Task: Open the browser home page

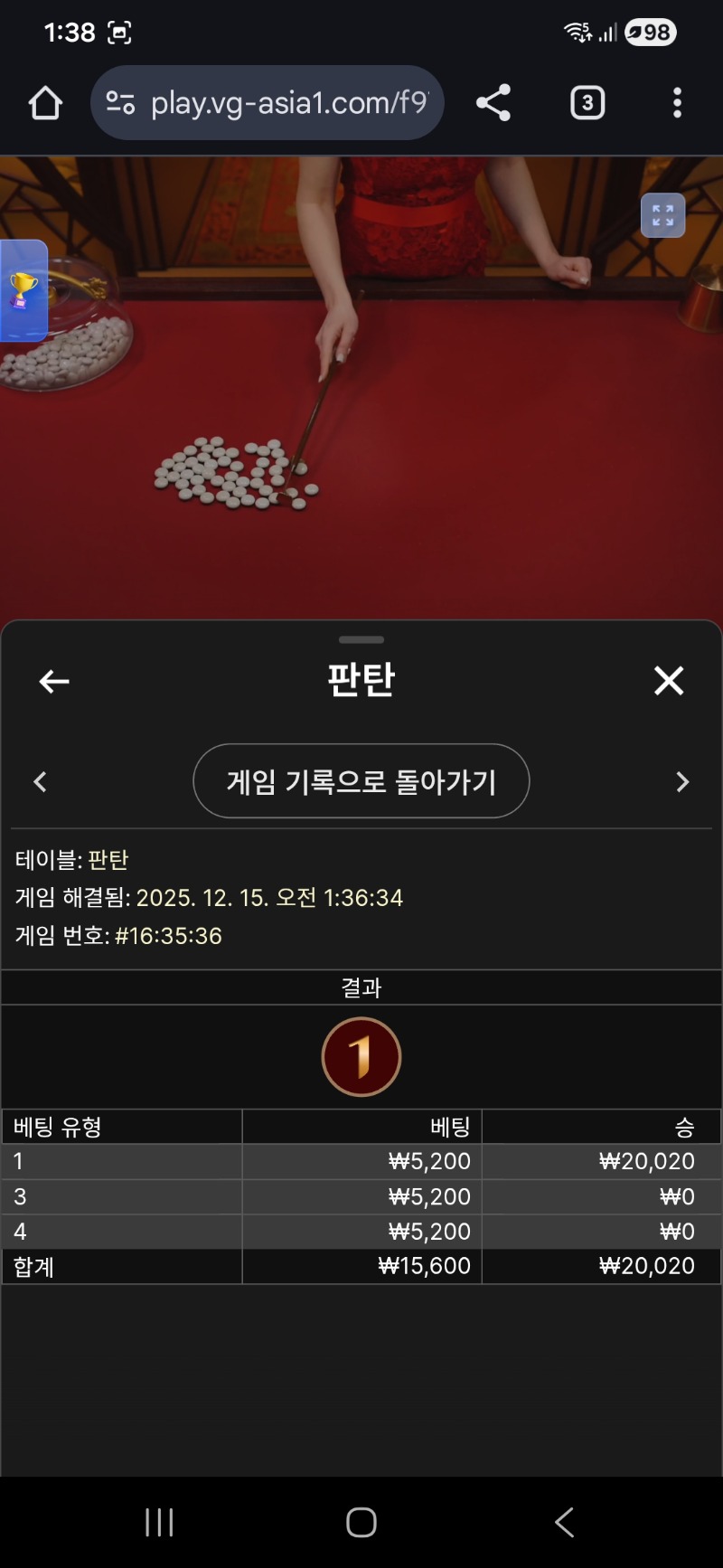Action: 45,103
